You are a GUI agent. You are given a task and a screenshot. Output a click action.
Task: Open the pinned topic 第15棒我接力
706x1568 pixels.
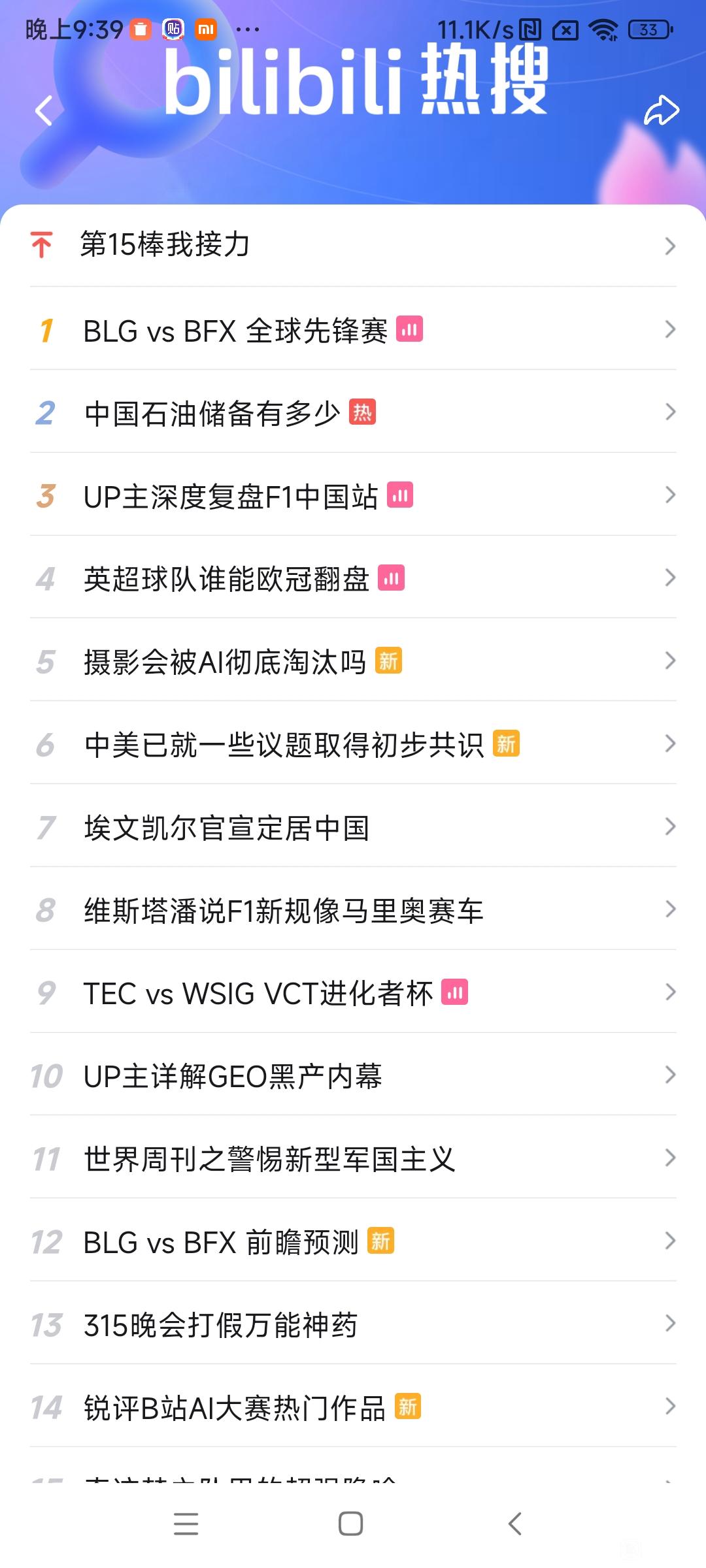(x=353, y=246)
